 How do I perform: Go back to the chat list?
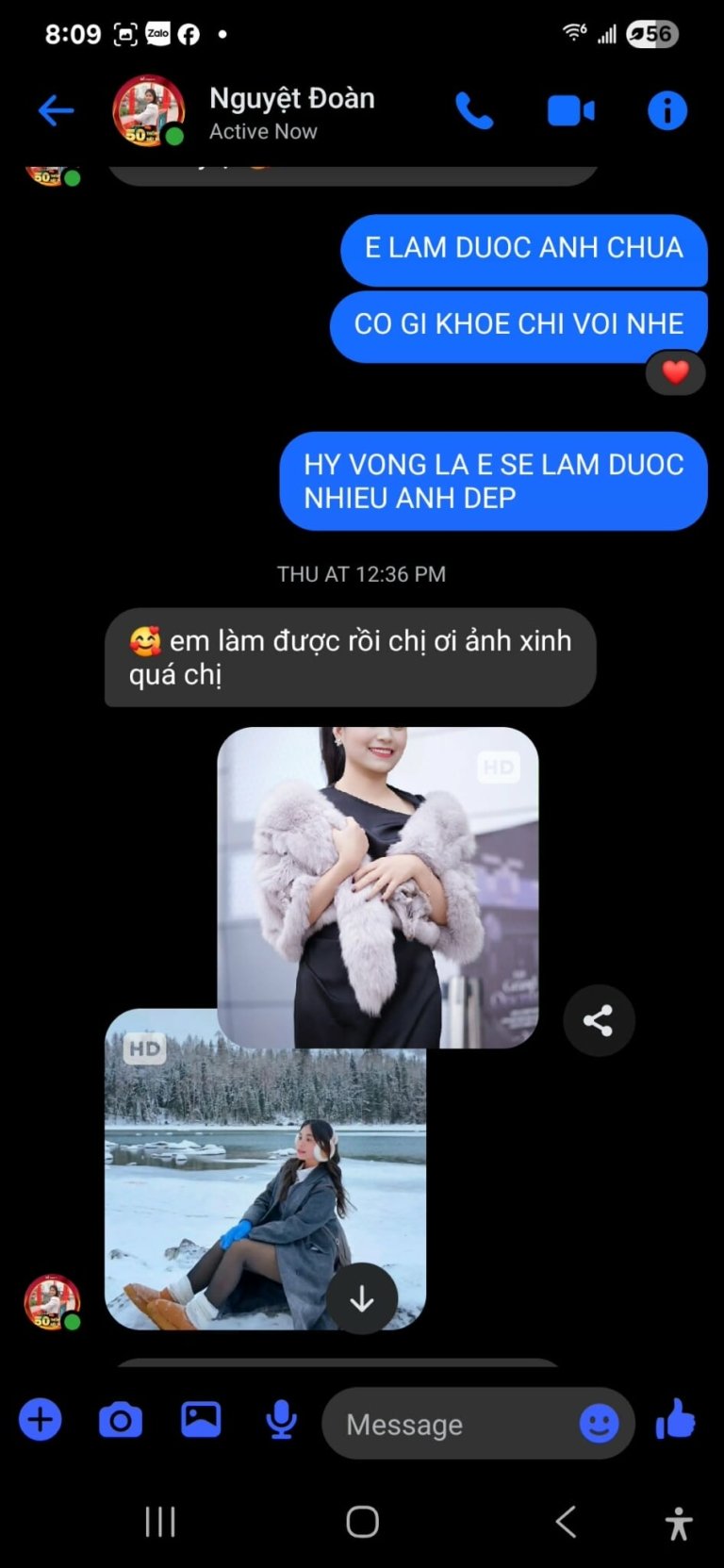pos(56,110)
